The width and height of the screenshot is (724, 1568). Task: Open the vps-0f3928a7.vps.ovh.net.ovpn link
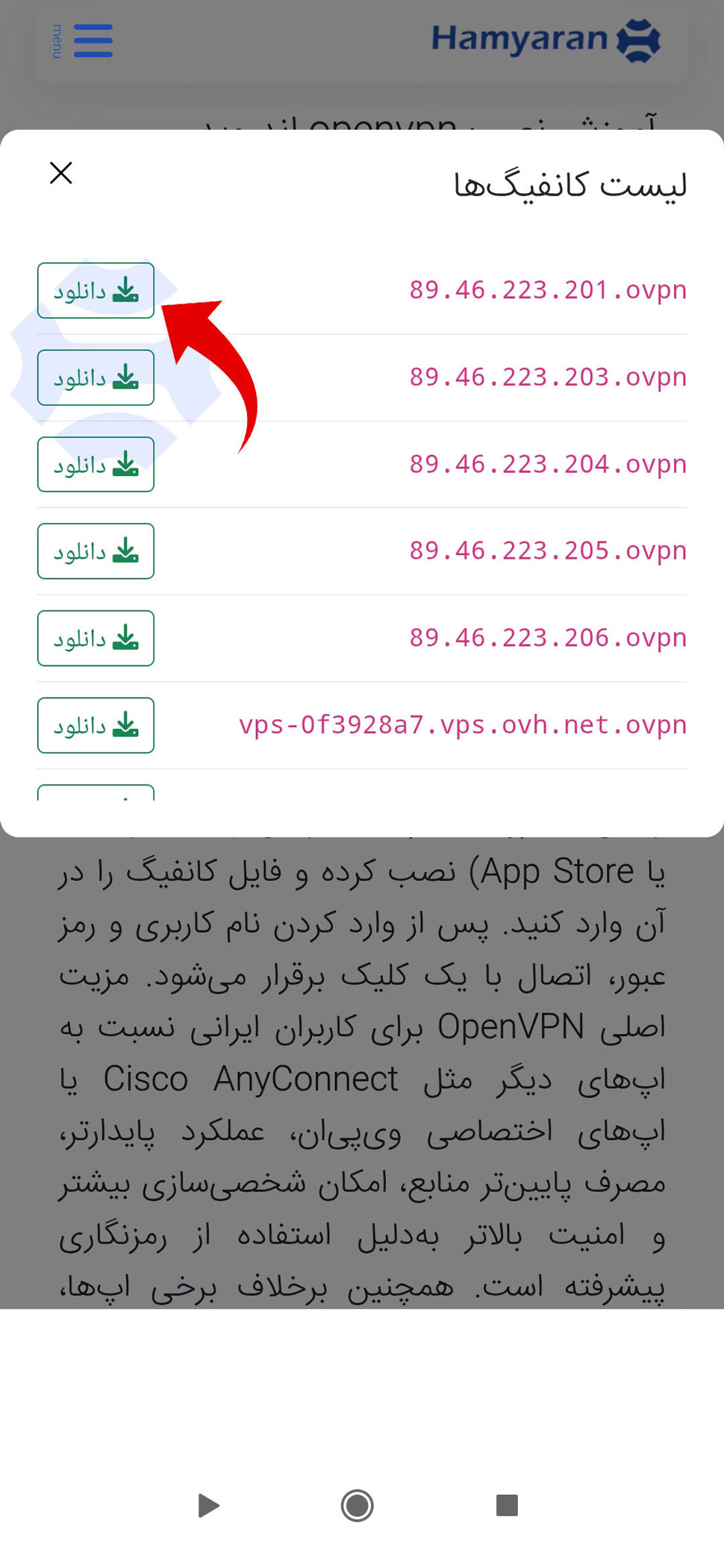point(463,724)
